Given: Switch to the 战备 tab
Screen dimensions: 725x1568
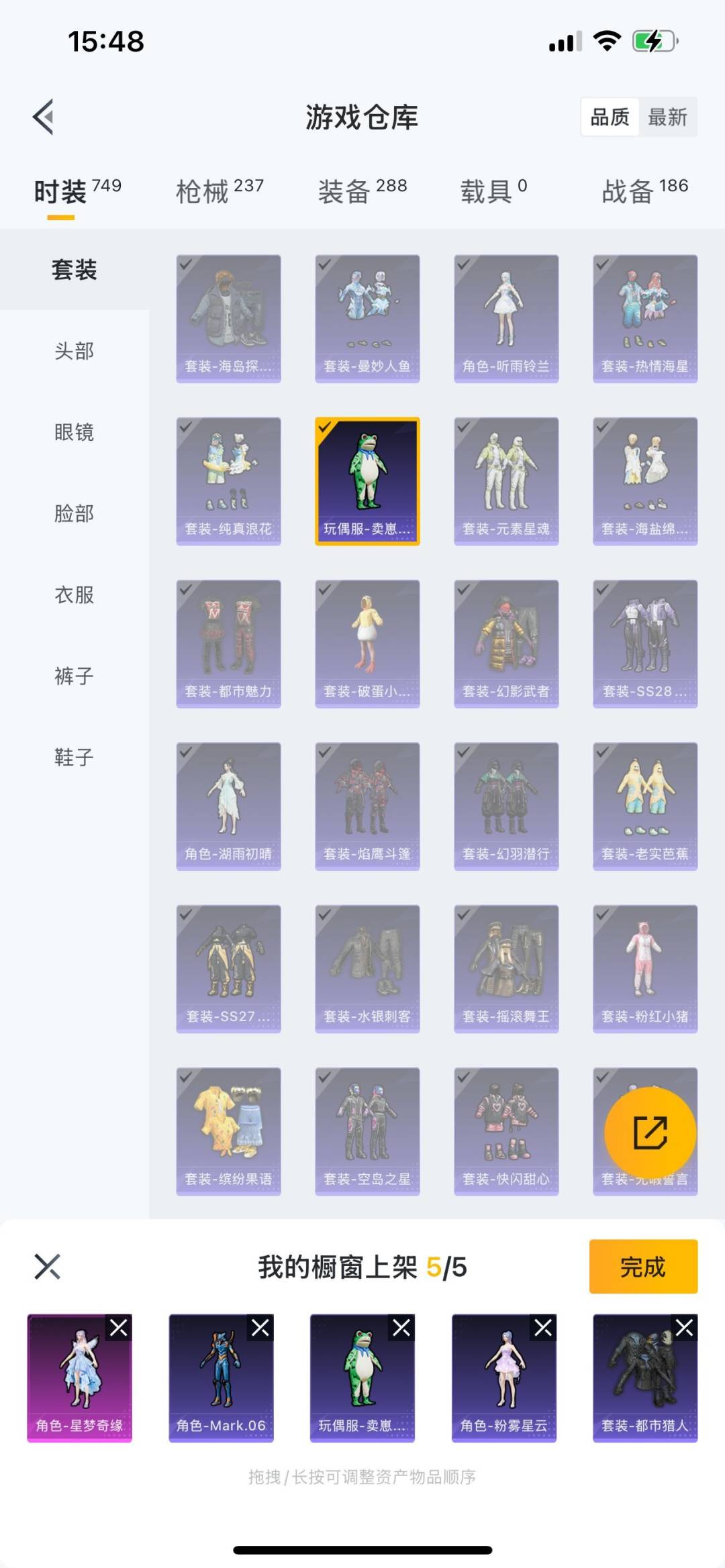Looking at the screenshot, I should [644, 191].
